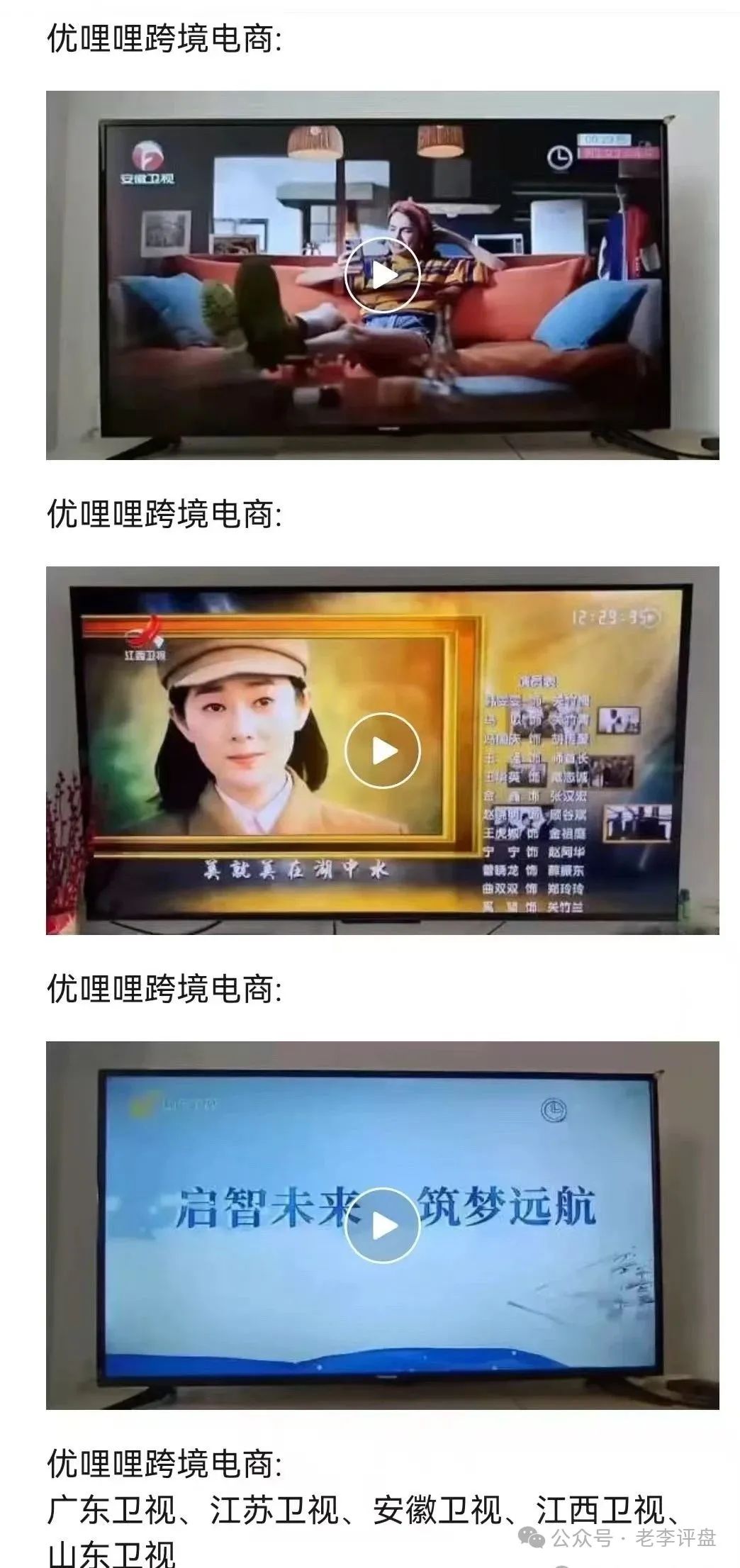The width and height of the screenshot is (740, 1568).
Task: Play the Jiangxi TV drama credits video
Action: point(382,750)
